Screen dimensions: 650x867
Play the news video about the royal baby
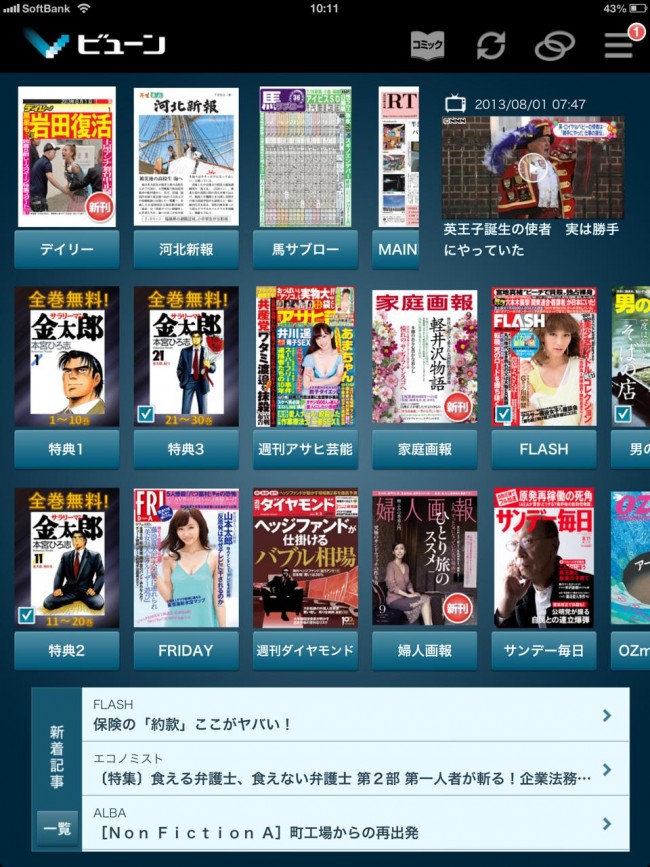pos(532,166)
